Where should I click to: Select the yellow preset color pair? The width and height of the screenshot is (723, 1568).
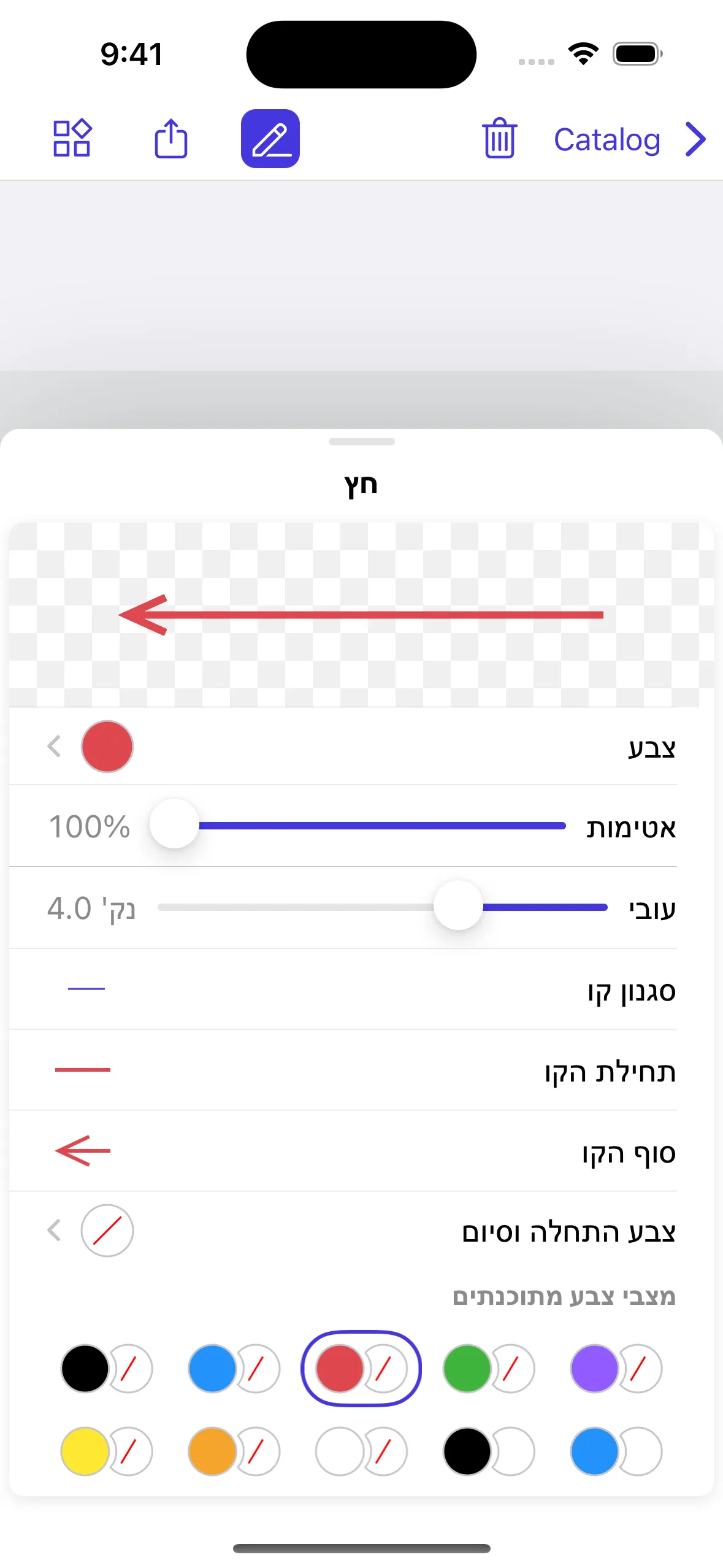[x=105, y=1451]
